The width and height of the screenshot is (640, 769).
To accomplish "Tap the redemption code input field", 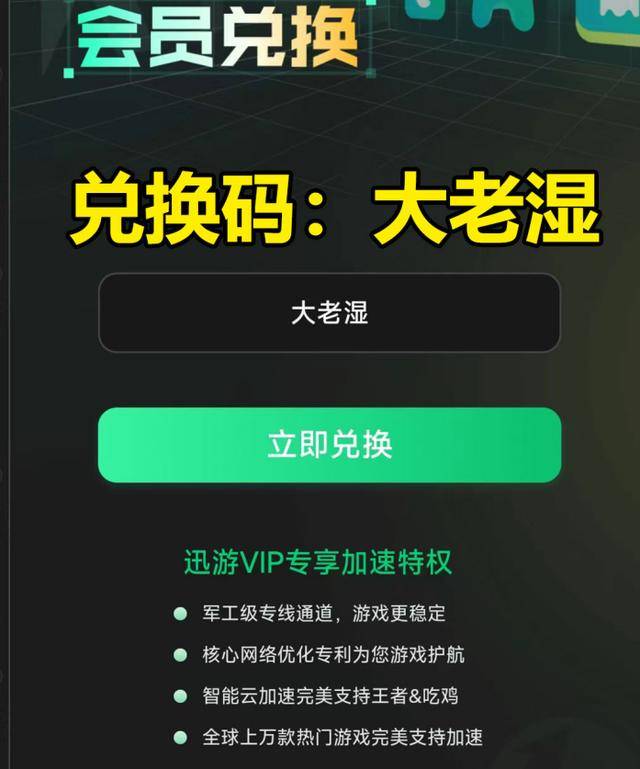I will [x=329, y=313].
